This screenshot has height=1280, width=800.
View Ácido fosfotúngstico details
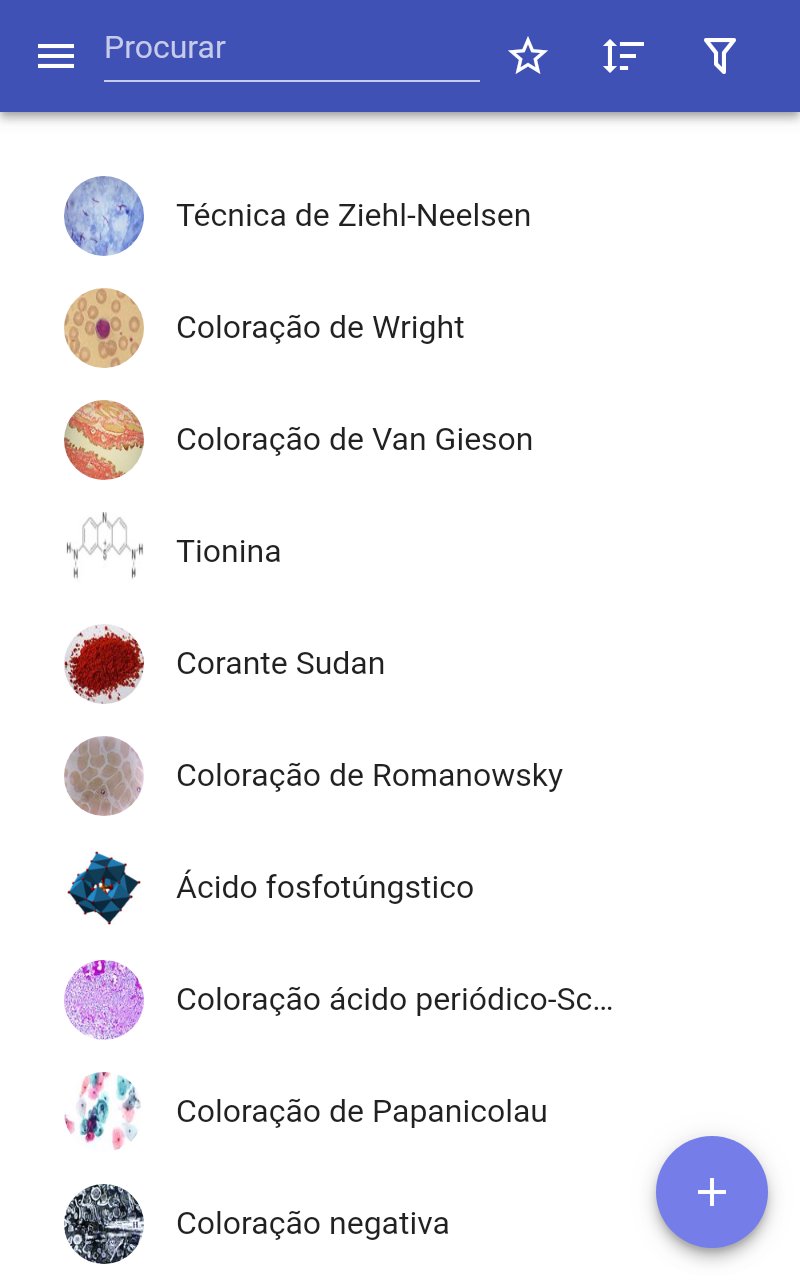coord(324,888)
